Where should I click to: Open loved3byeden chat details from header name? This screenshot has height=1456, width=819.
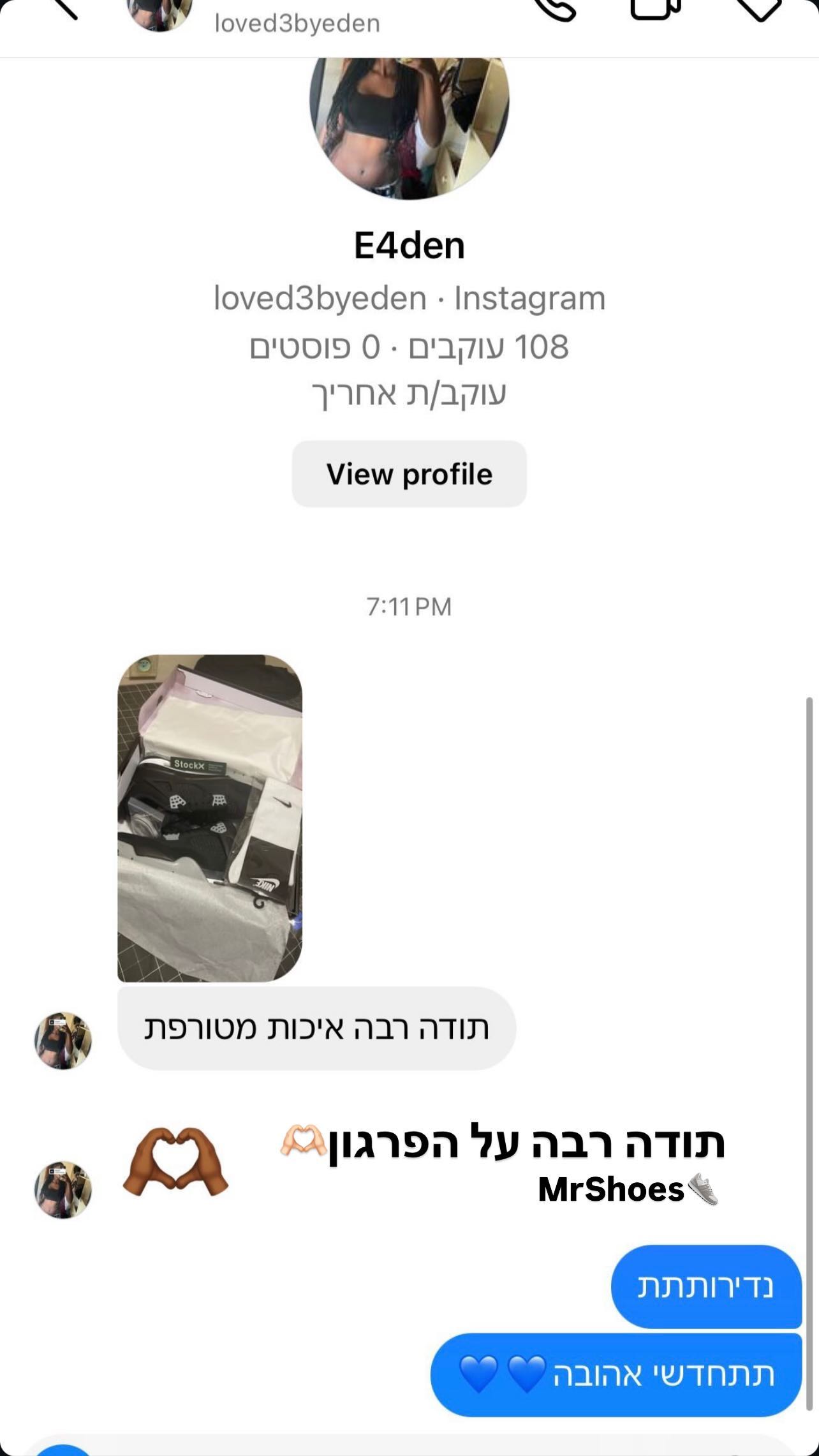pos(297,24)
